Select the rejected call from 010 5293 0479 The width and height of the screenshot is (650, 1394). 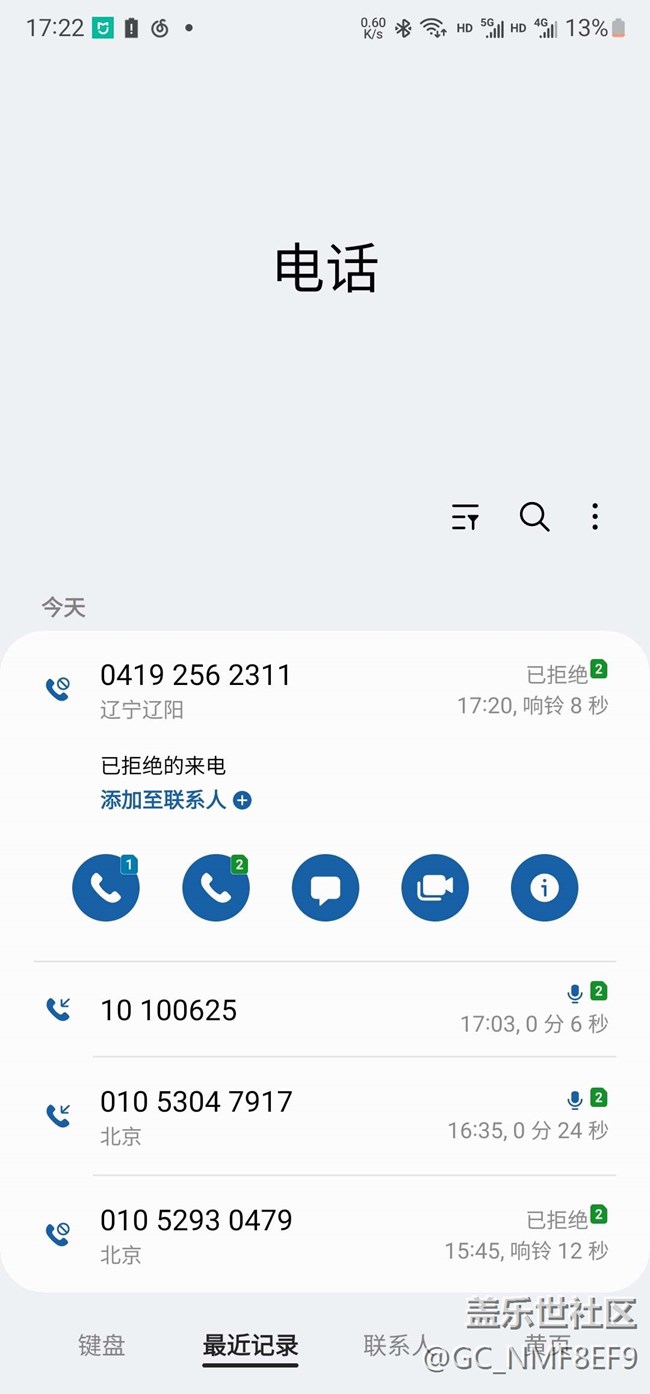300,1234
